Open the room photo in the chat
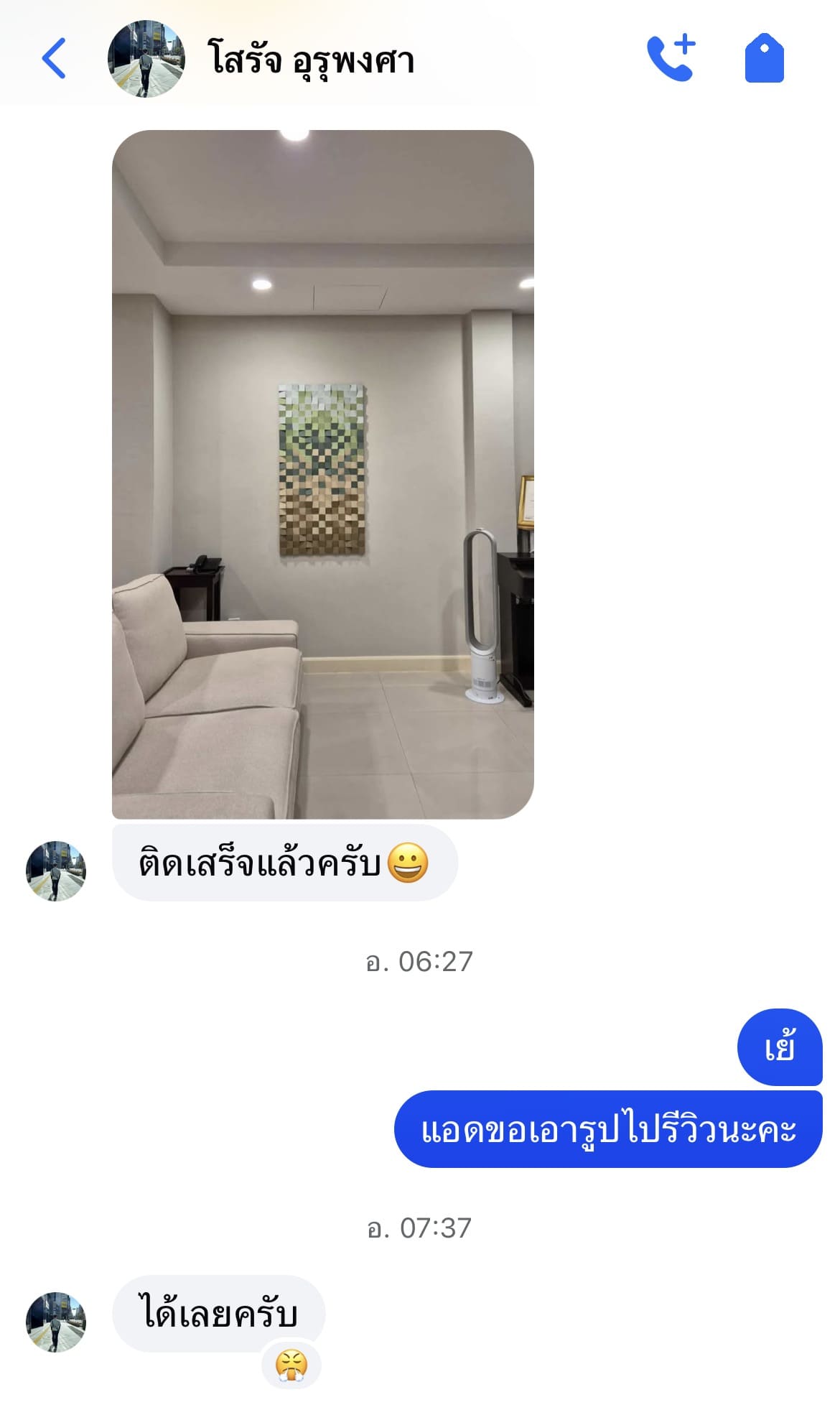This screenshot has width=840, height=1410. coord(322,474)
